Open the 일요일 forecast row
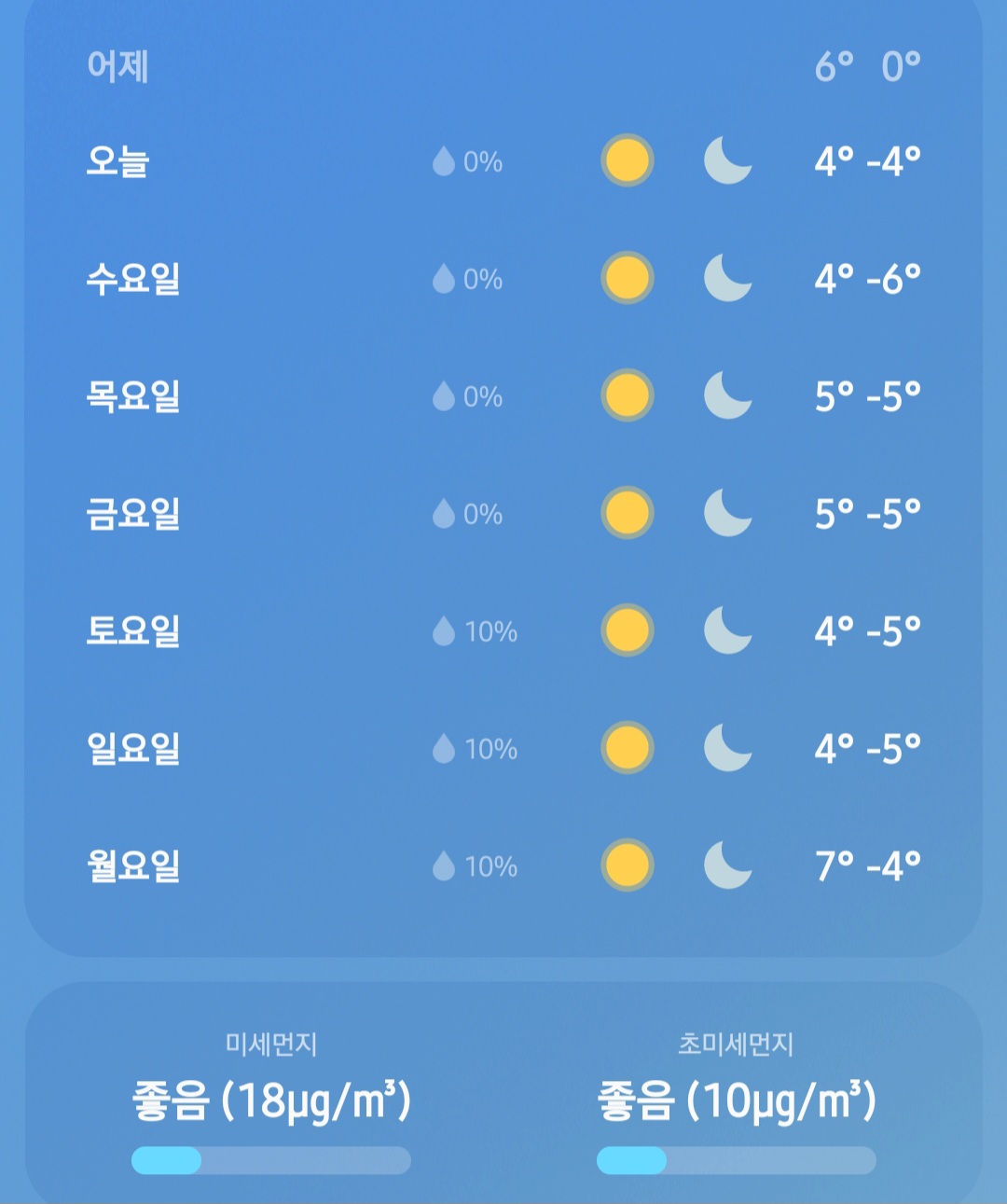 click(x=504, y=748)
